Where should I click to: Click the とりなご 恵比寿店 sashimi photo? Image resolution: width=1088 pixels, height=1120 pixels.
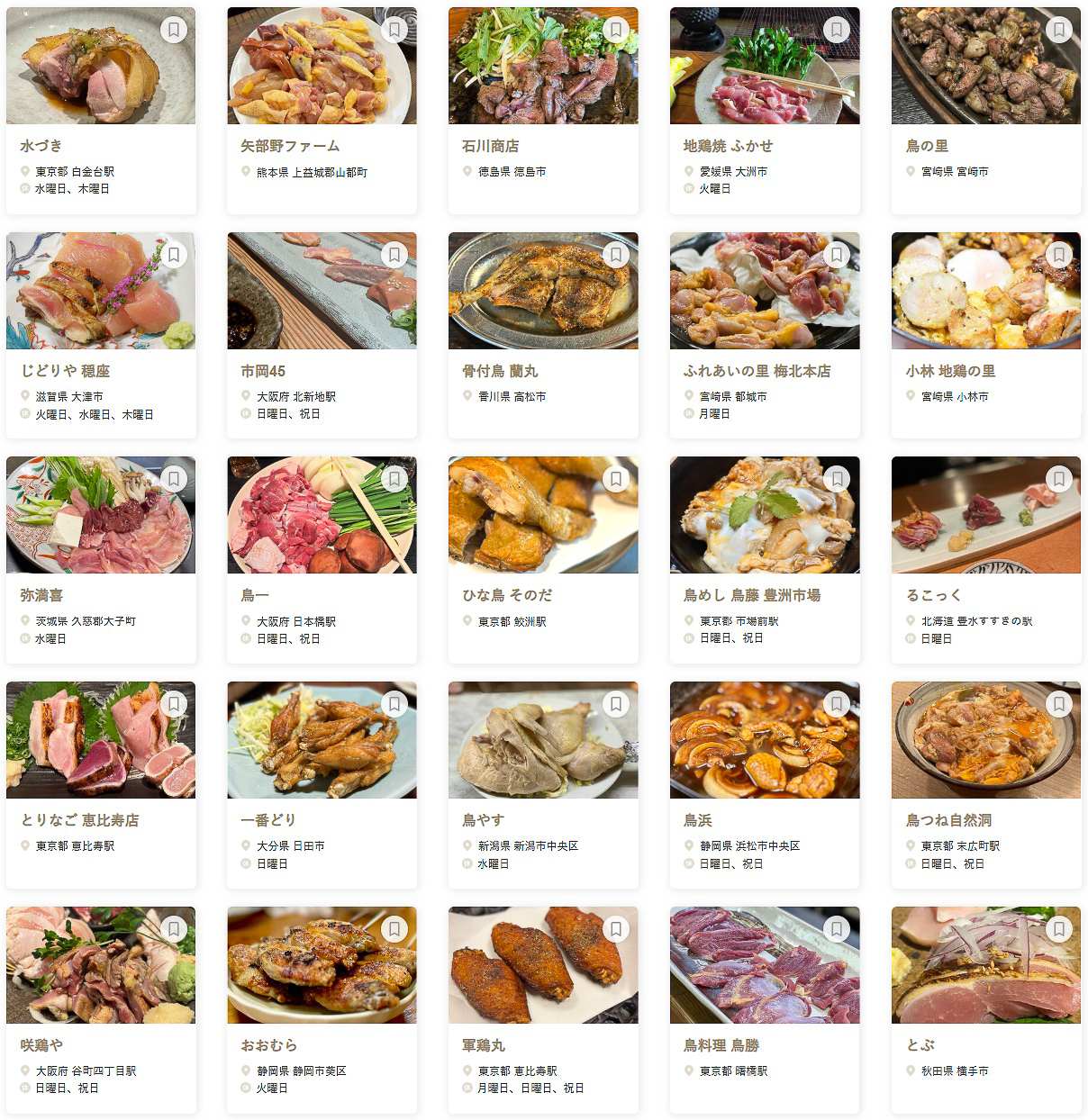101,739
